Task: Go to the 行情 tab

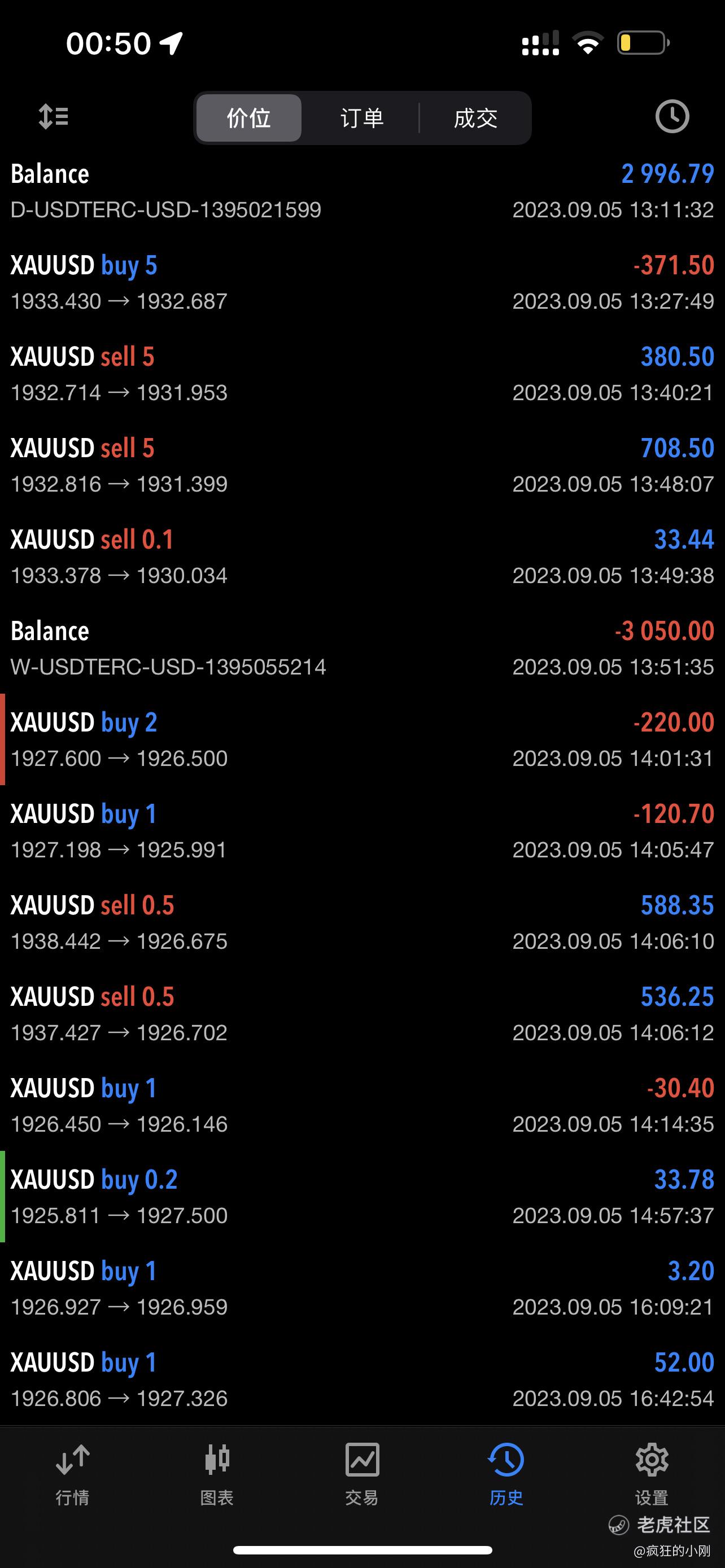Action: coord(72,1471)
